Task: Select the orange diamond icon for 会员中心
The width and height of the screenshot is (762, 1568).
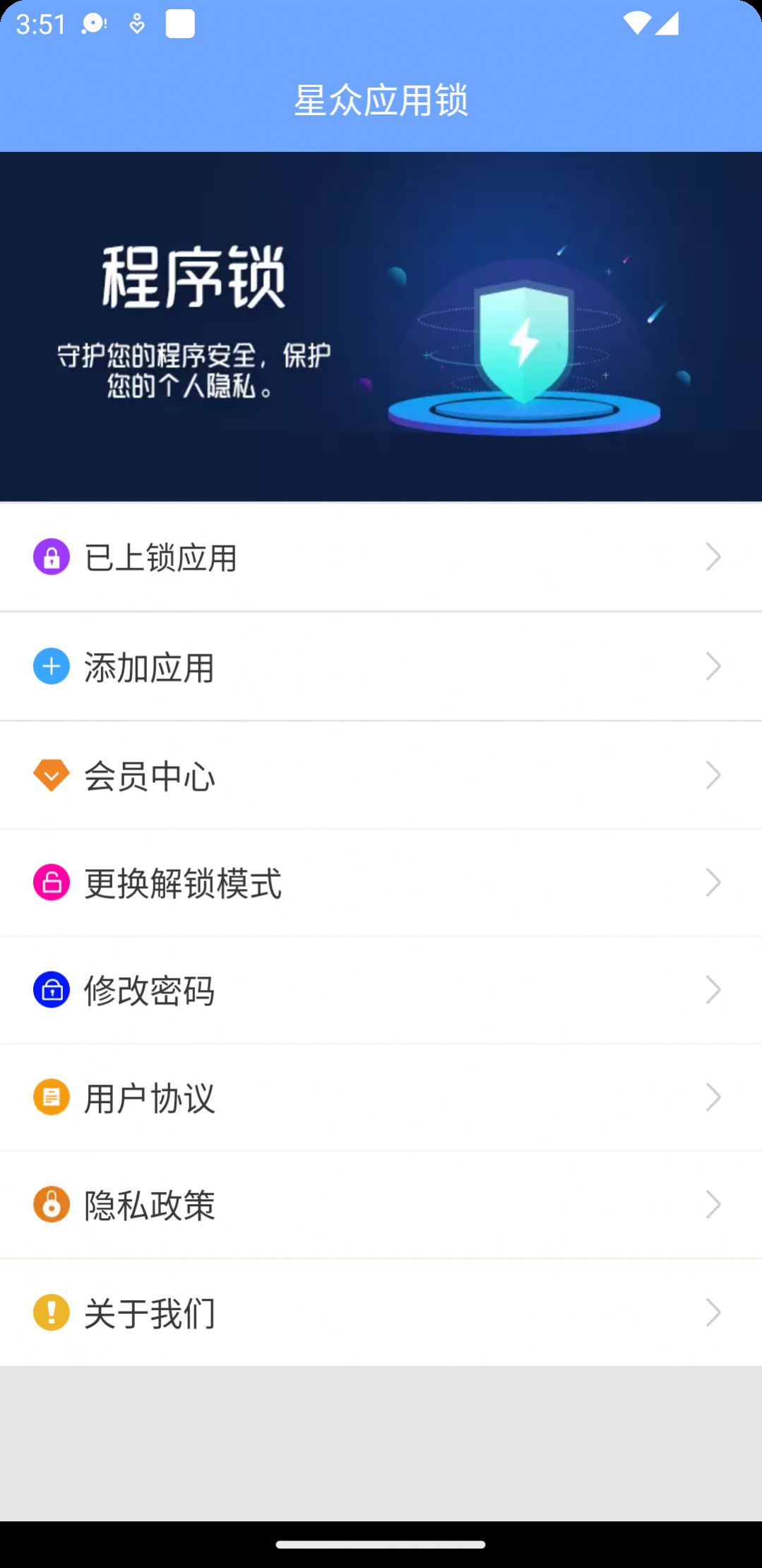Action: [50, 774]
